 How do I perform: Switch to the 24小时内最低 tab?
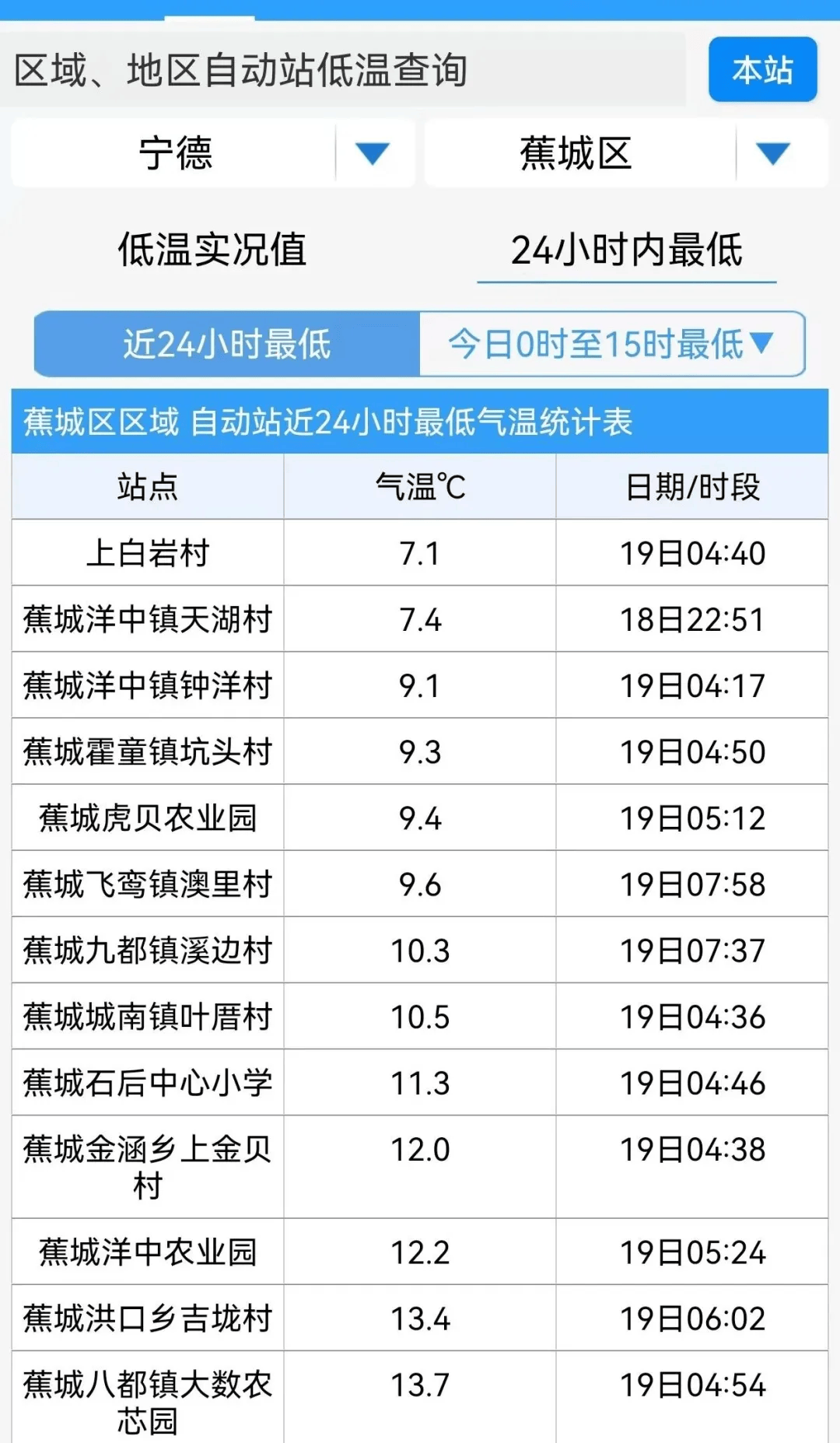627,249
